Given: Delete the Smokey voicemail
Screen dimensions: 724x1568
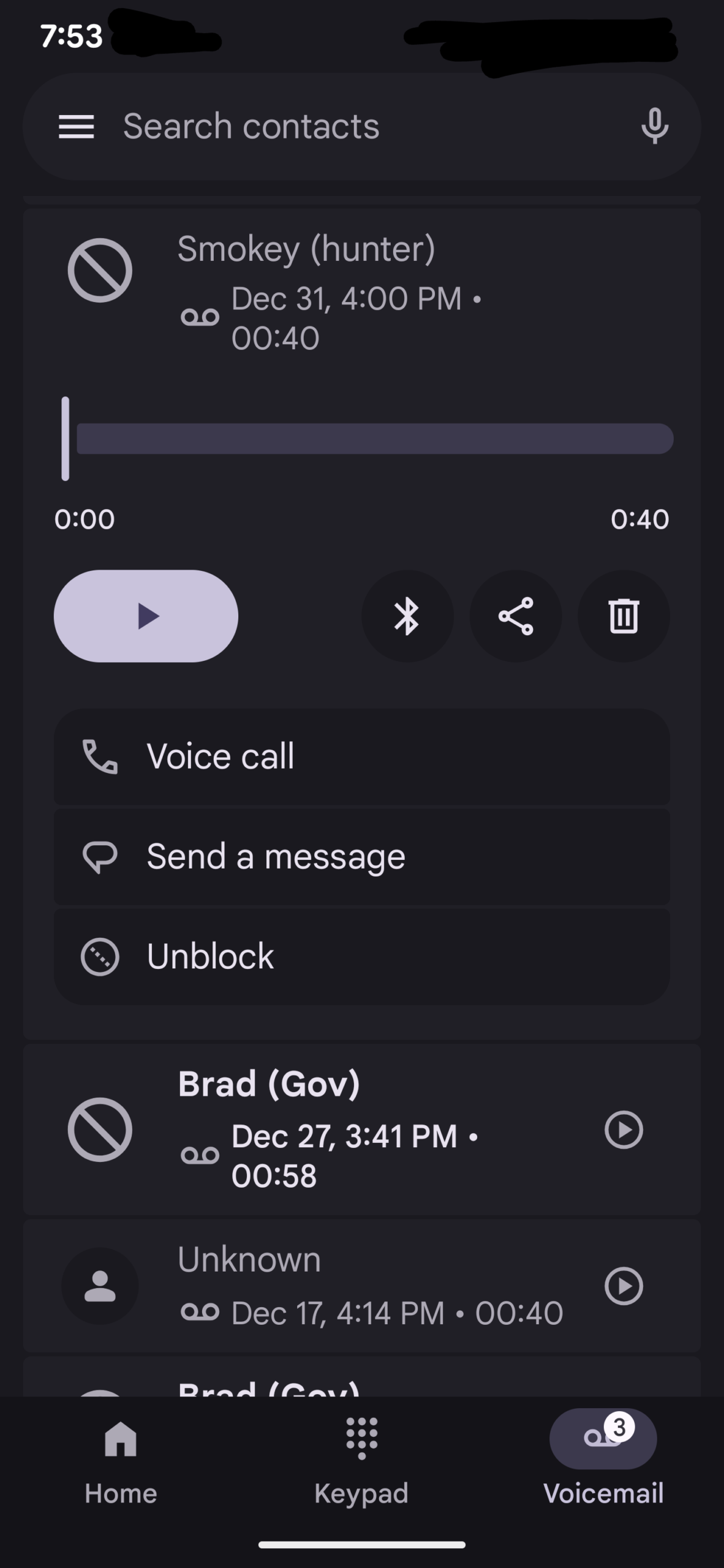Looking at the screenshot, I should (x=624, y=616).
